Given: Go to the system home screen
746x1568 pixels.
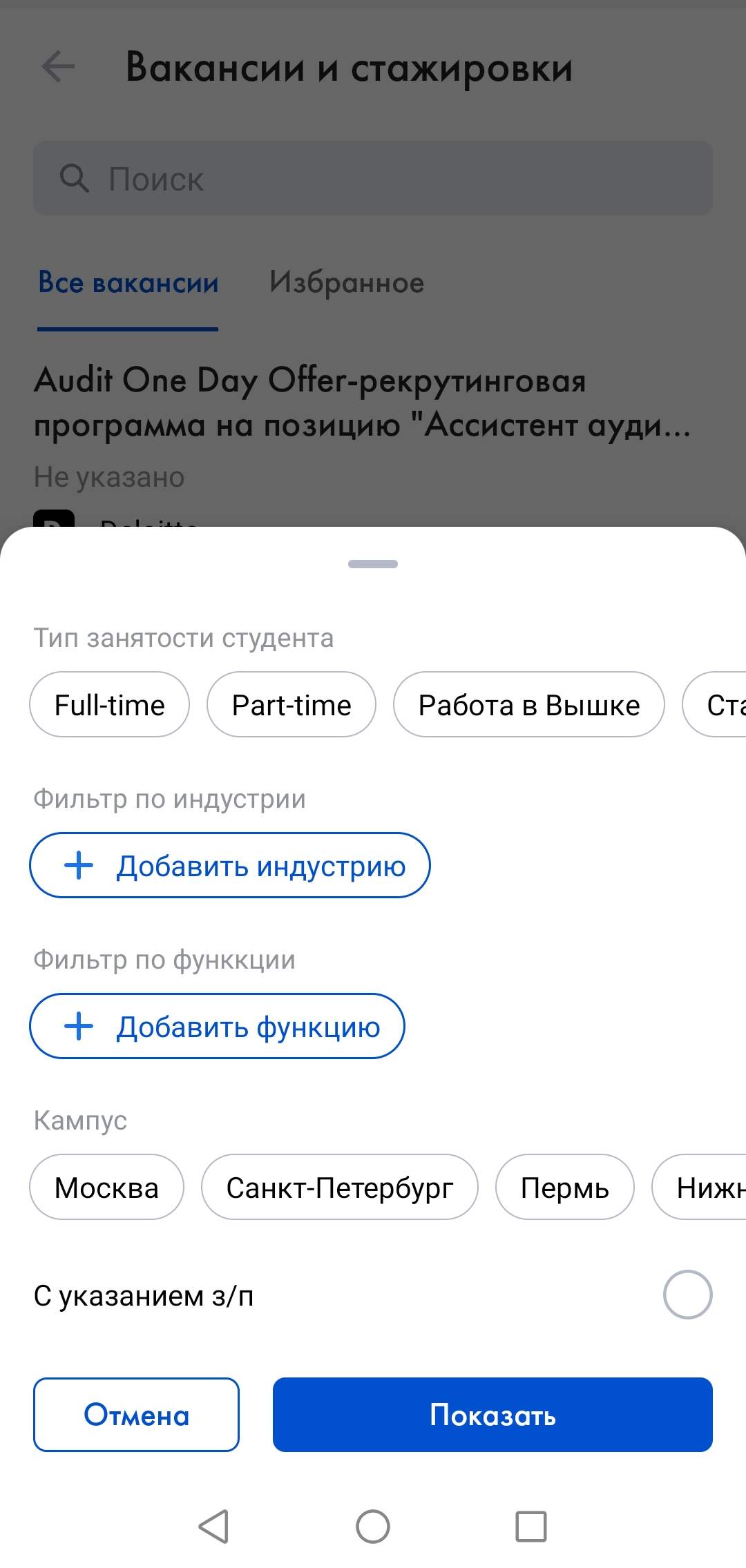Looking at the screenshot, I should pyautogui.click(x=373, y=1526).
